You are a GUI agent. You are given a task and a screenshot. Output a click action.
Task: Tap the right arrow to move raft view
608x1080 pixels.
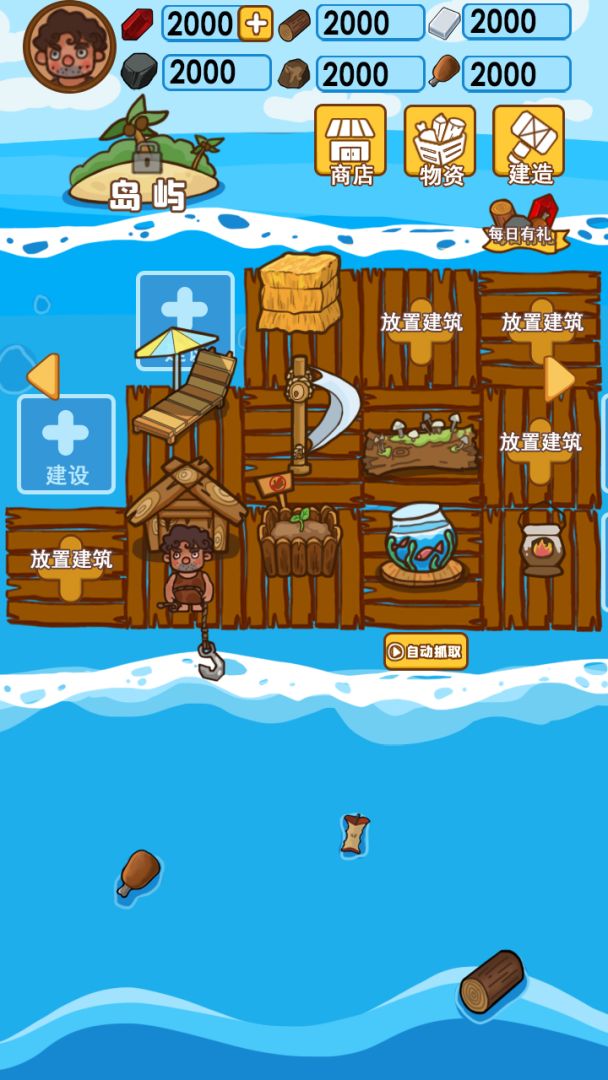pyautogui.click(x=559, y=378)
